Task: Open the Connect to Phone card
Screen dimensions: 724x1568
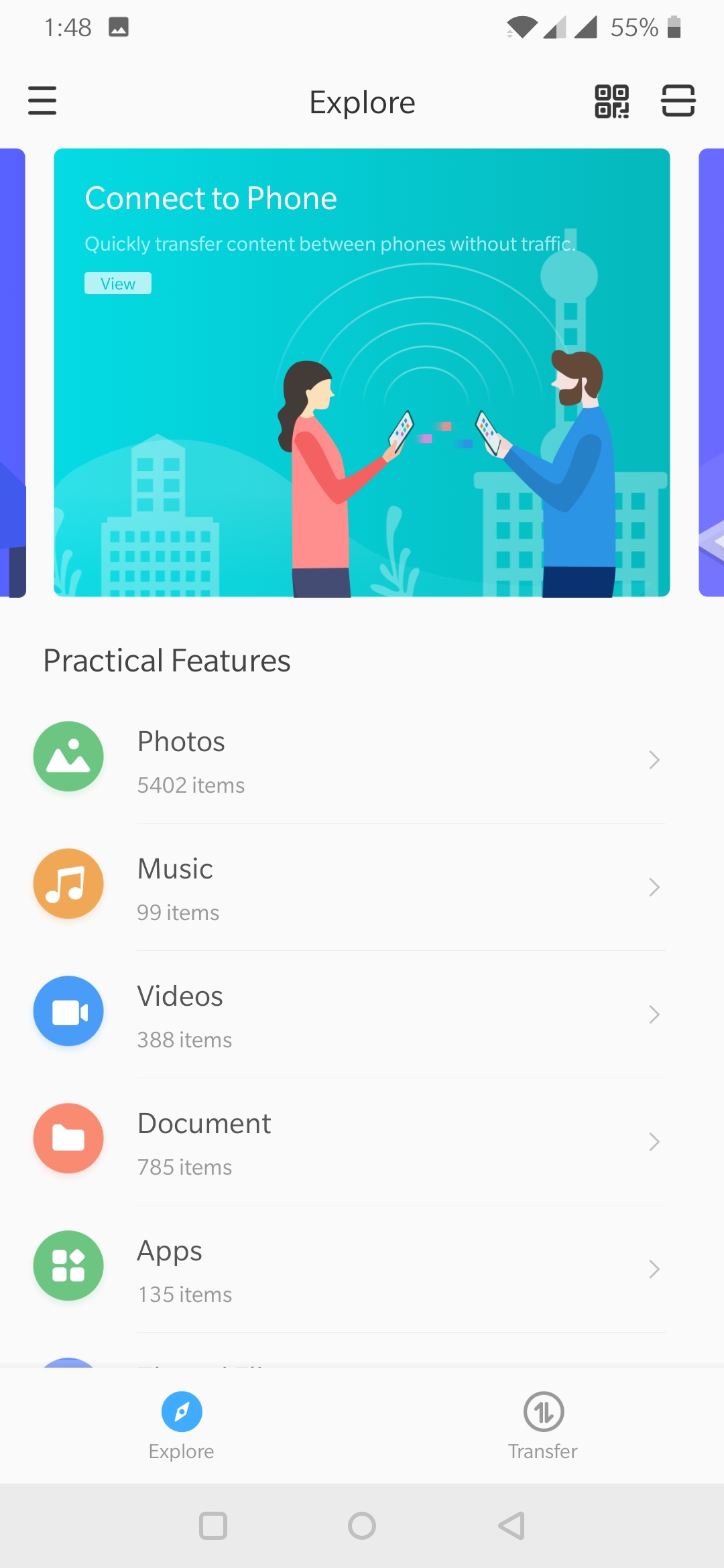Action: point(362,402)
